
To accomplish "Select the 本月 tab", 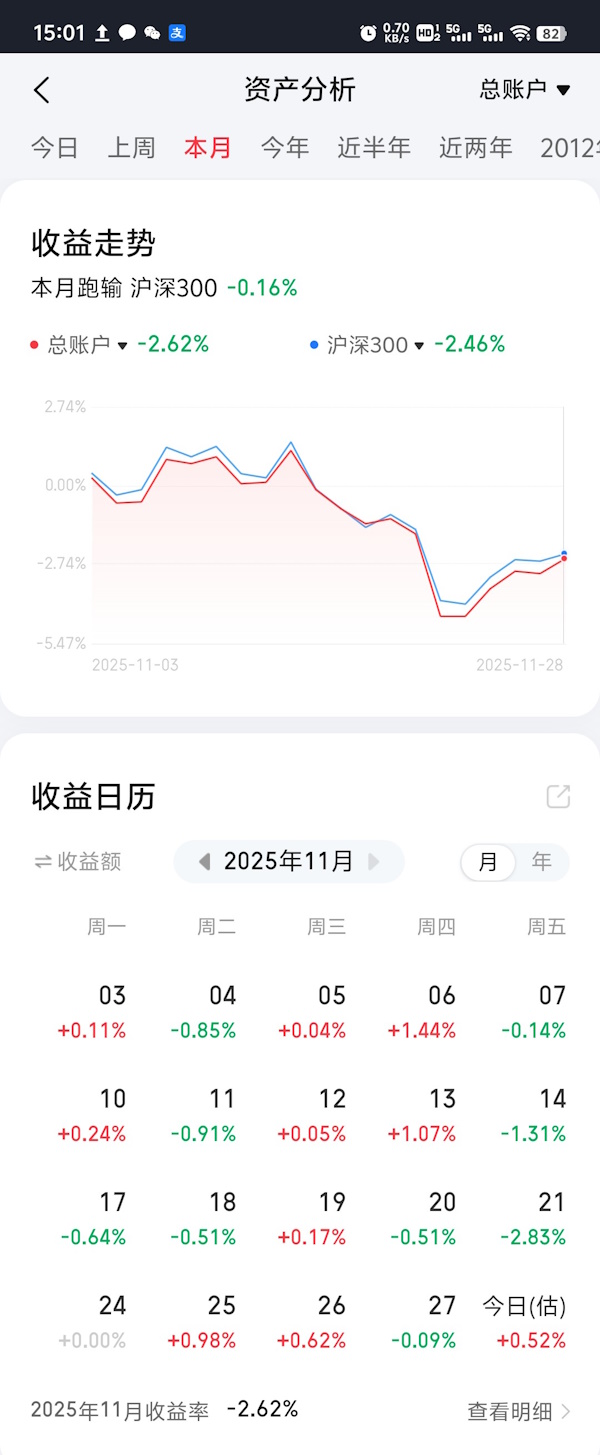I will pyautogui.click(x=208, y=148).
